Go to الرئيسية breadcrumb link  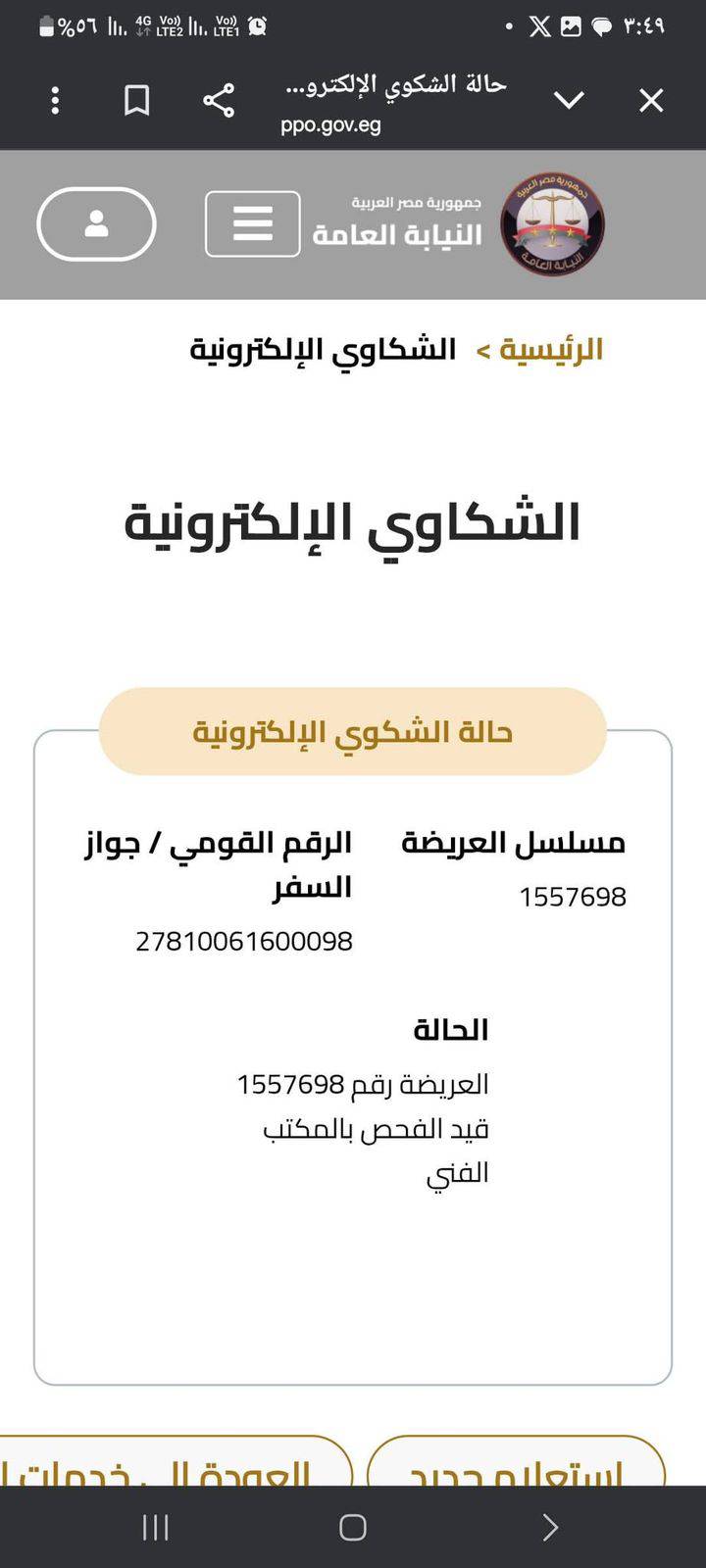pos(551,350)
